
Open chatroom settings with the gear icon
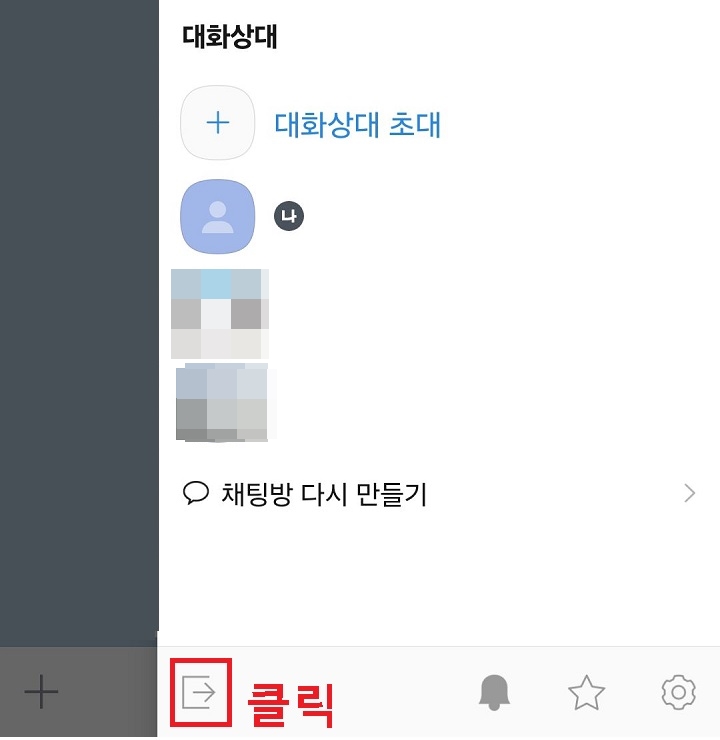679,691
